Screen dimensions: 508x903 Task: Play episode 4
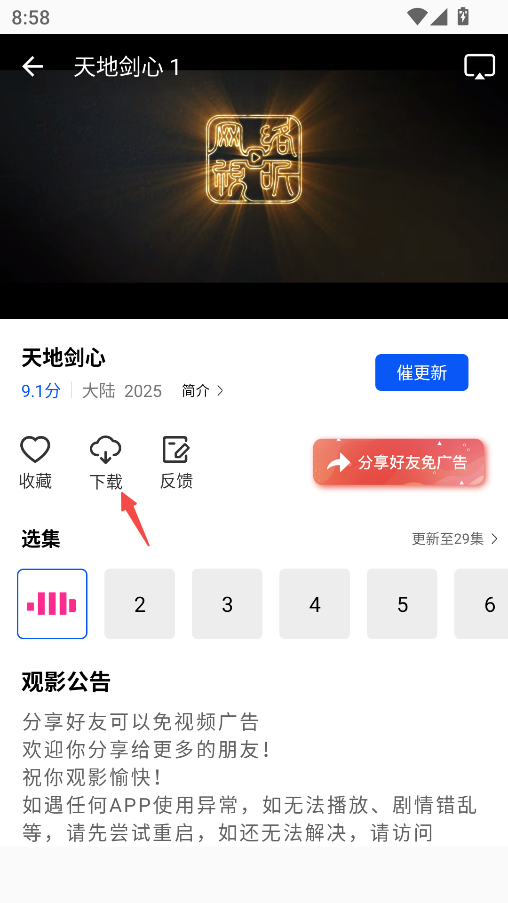tap(314, 604)
